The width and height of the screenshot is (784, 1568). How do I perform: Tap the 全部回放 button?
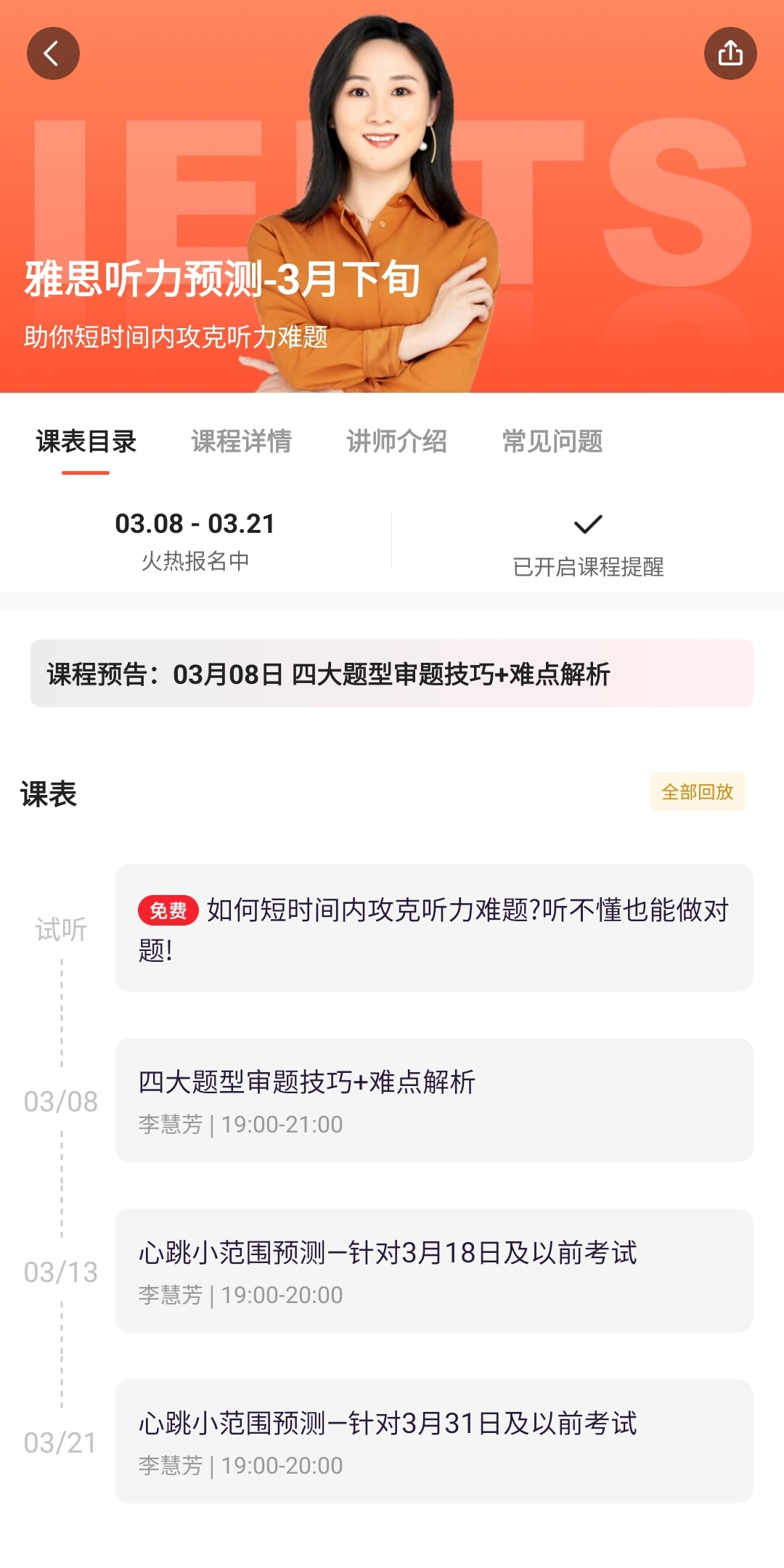698,791
